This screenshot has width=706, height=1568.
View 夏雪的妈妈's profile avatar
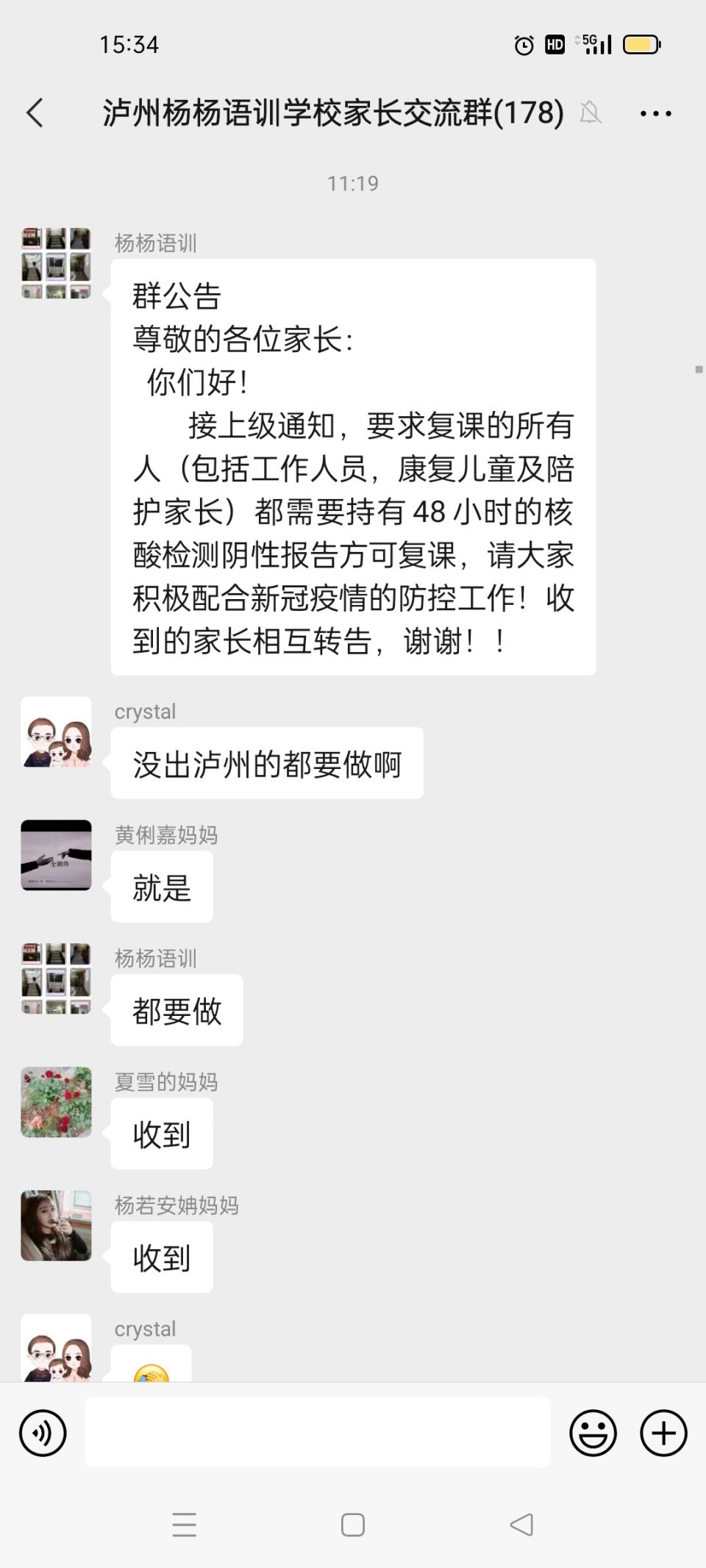pyautogui.click(x=56, y=1102)
